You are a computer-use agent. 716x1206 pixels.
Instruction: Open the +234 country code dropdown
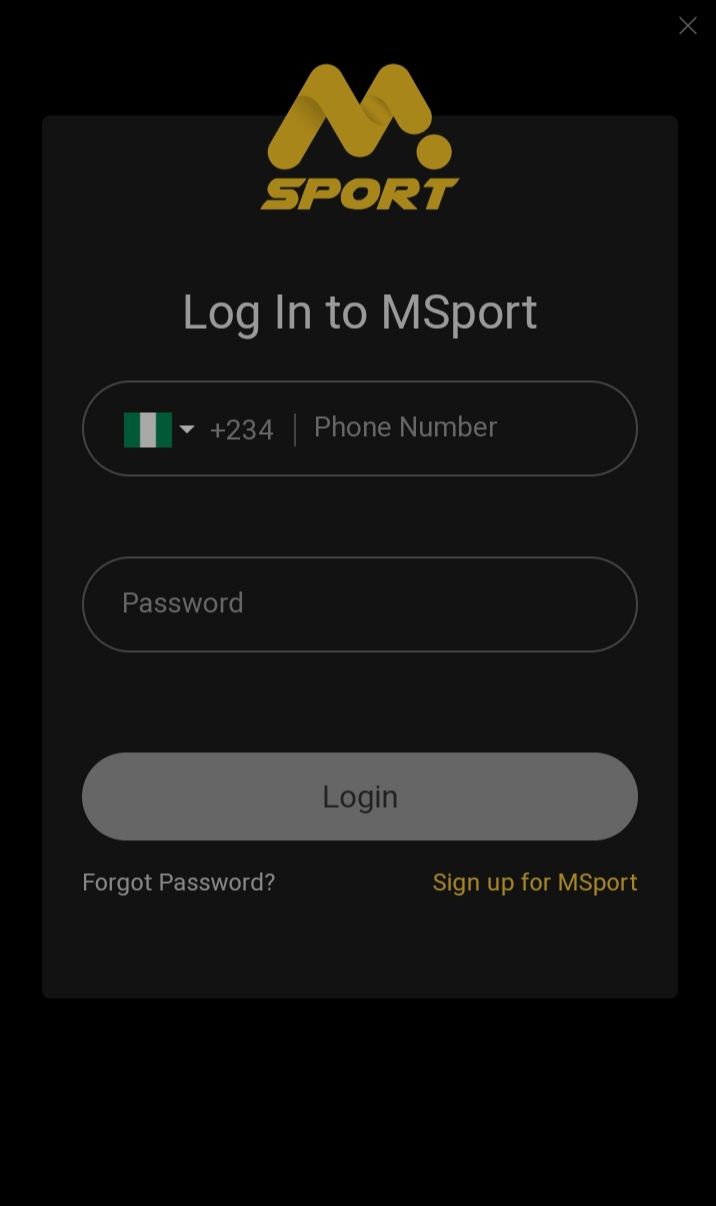(198, 429)
